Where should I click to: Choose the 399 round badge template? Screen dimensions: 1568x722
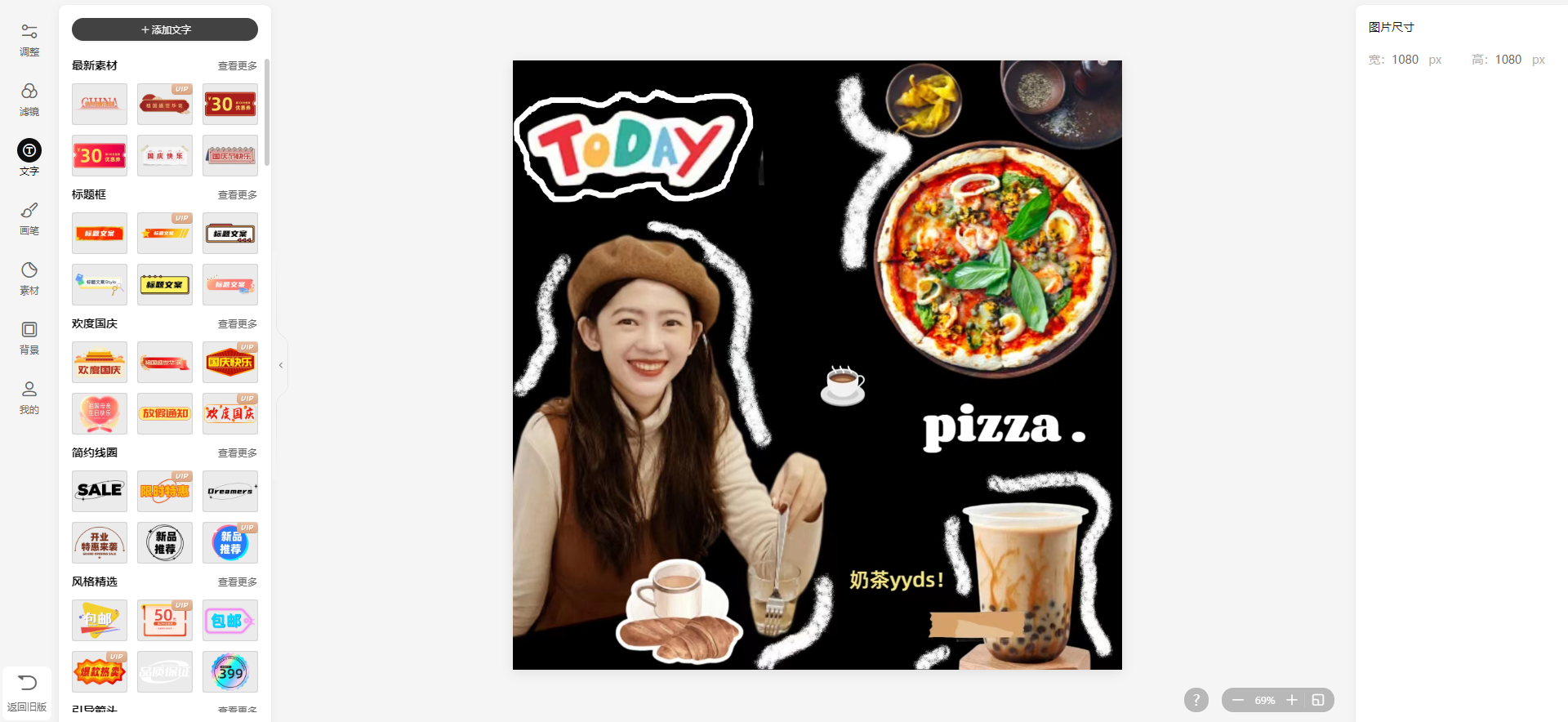point(230,672)
